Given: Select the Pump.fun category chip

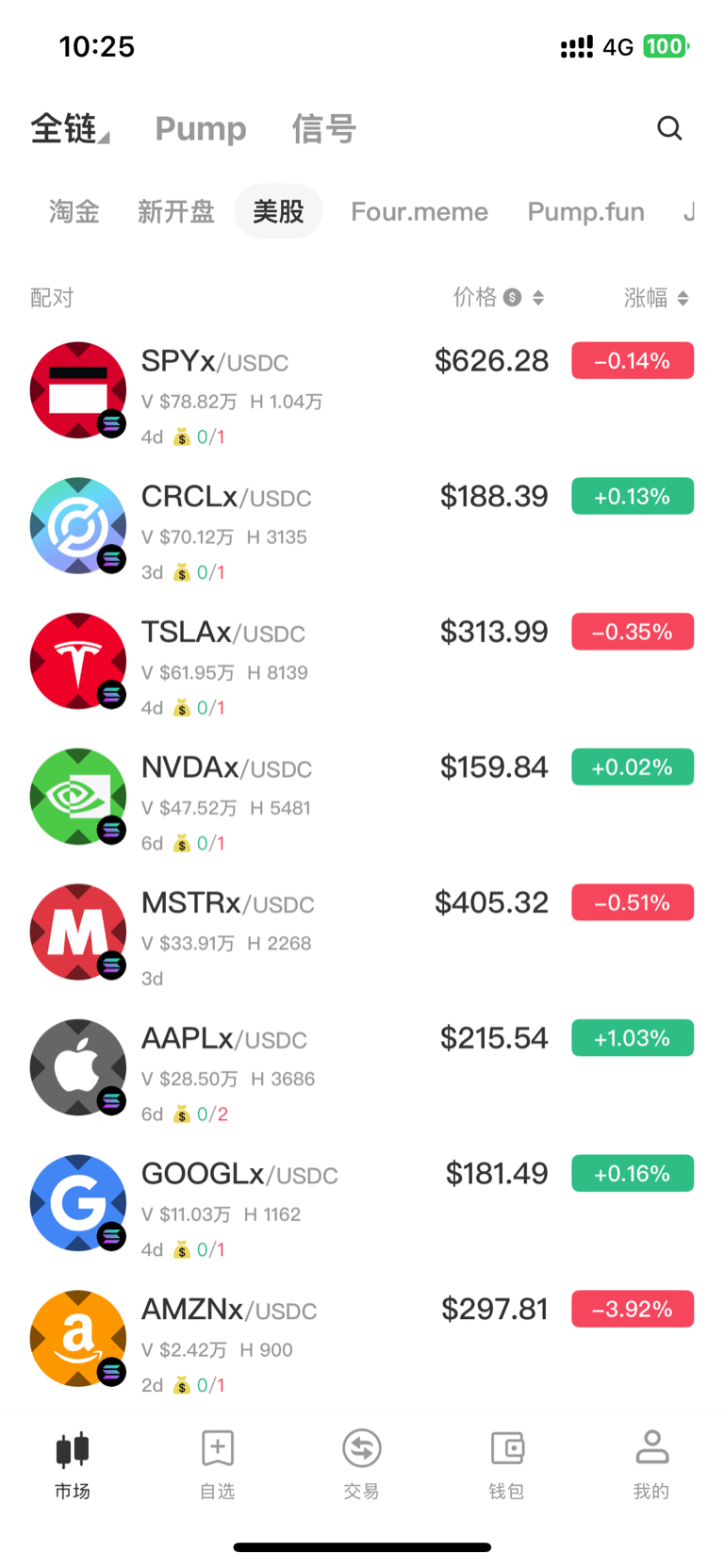Looking at the screenshot, I should point(585,211).
